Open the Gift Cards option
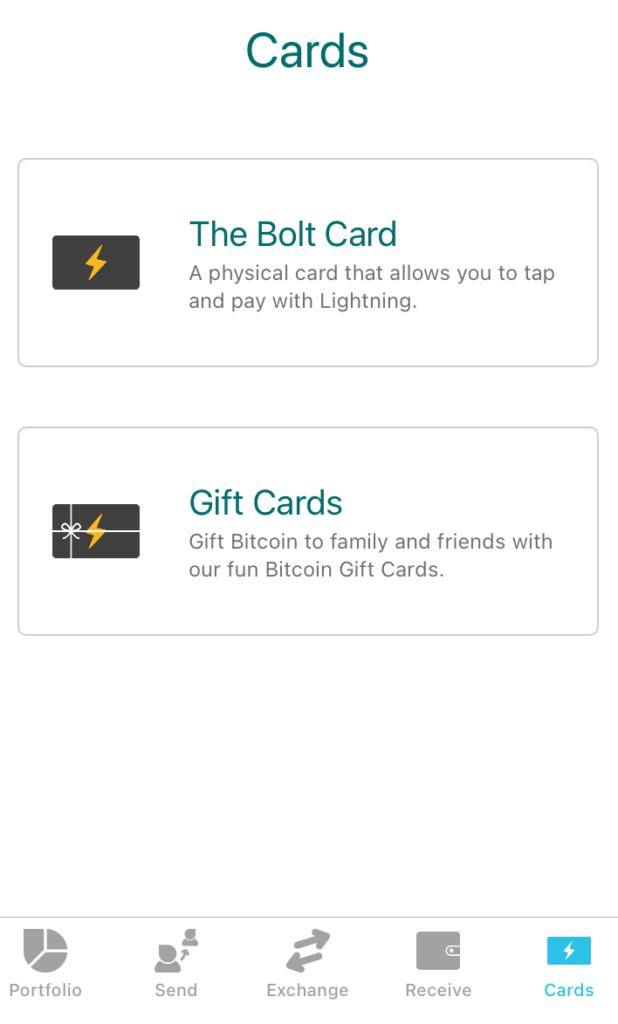Screen dimensions: 618x1024 tap(308, 531)
